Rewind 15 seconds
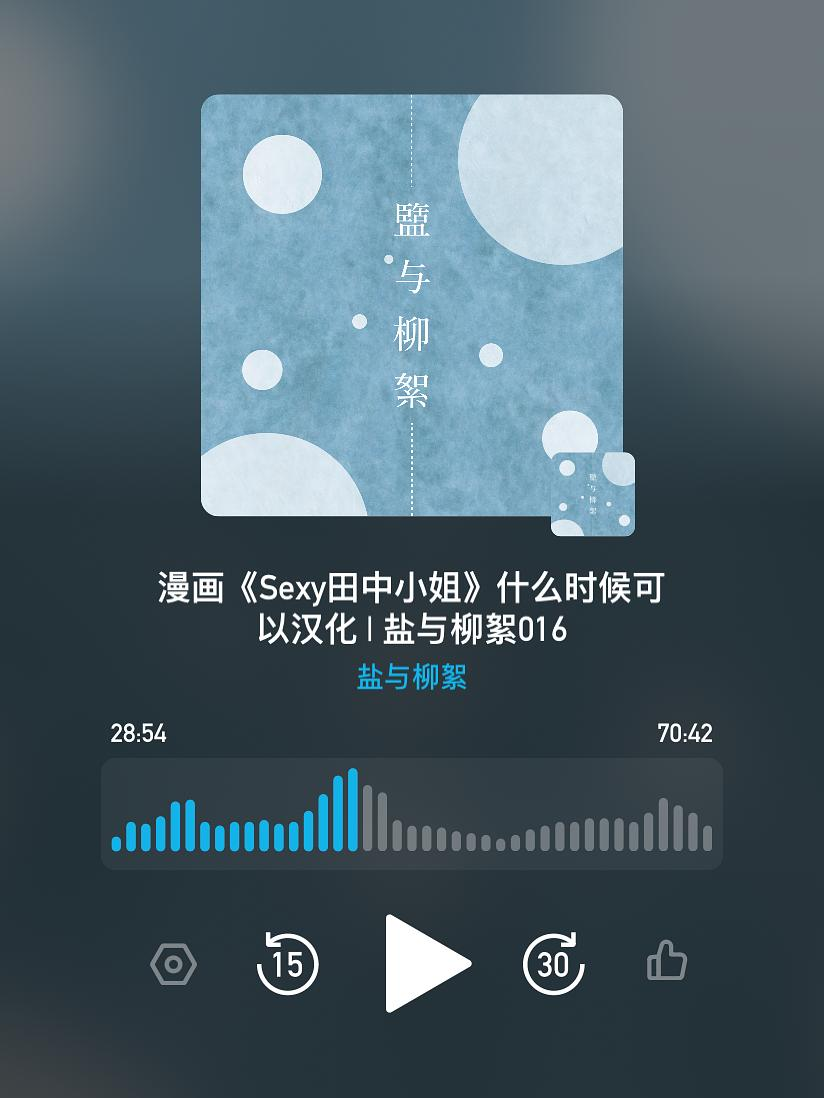This screenshot has height=1098, width=824. point(288,963)
